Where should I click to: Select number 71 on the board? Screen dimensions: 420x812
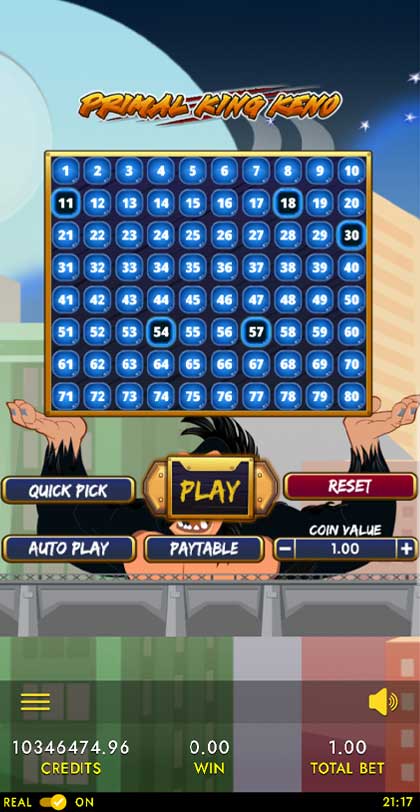pyautogui.click(x=65, y=397)
